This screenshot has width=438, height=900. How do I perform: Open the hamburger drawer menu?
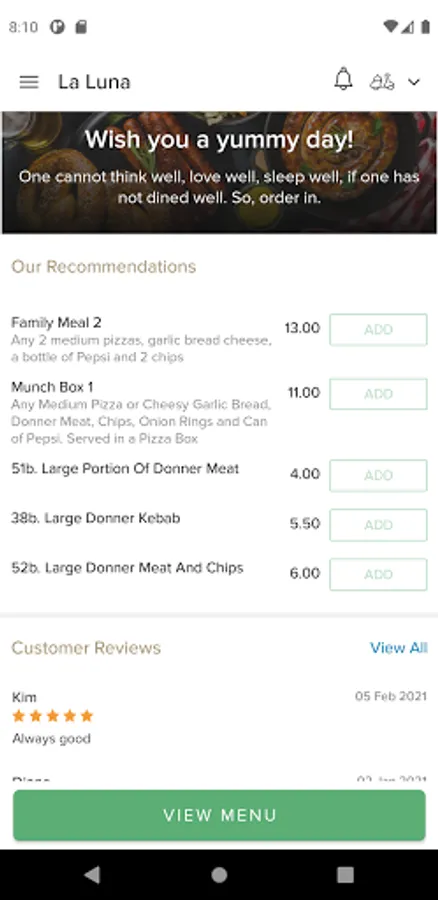[x=29, y=82]
